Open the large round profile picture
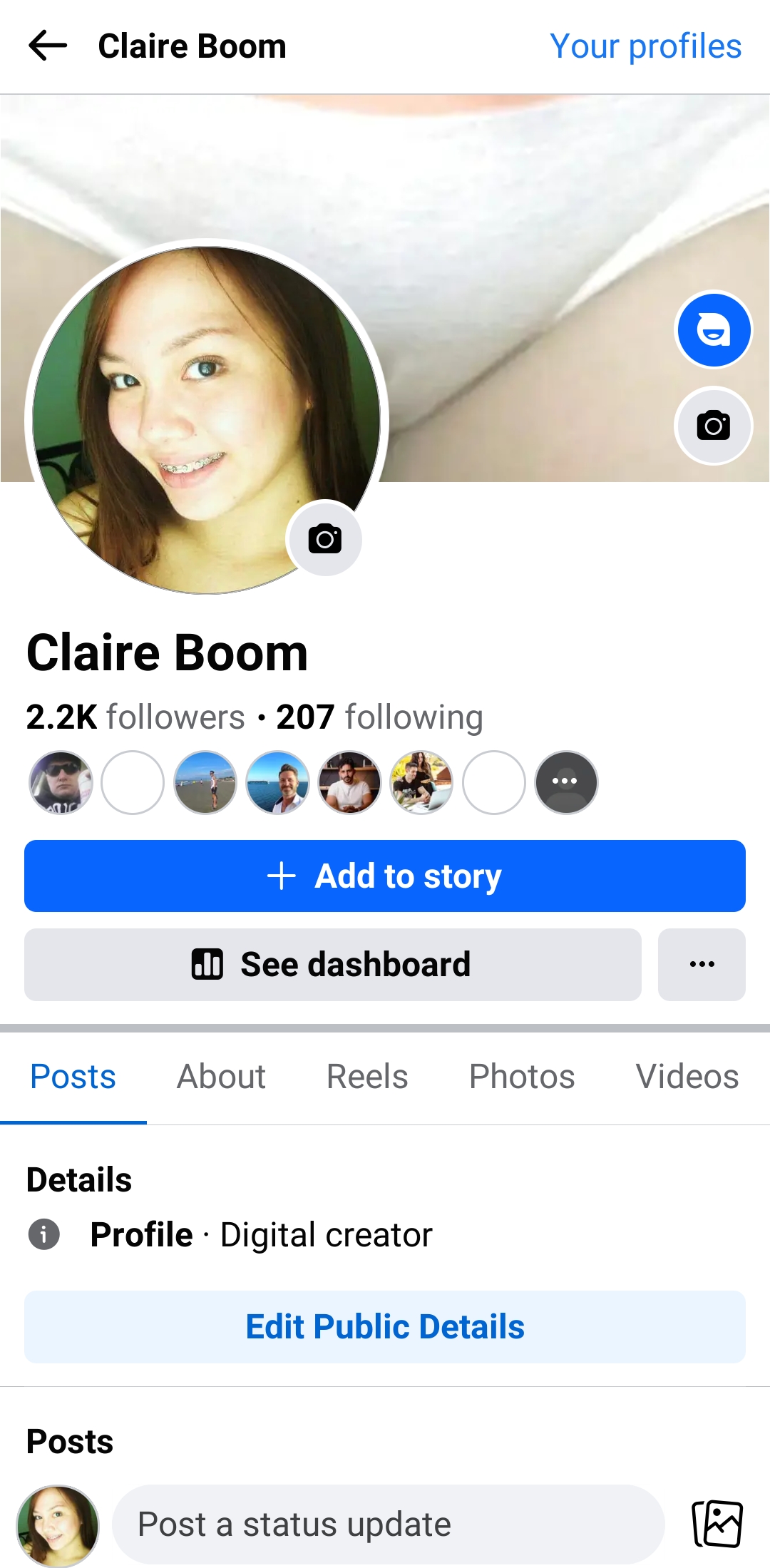 207,421
